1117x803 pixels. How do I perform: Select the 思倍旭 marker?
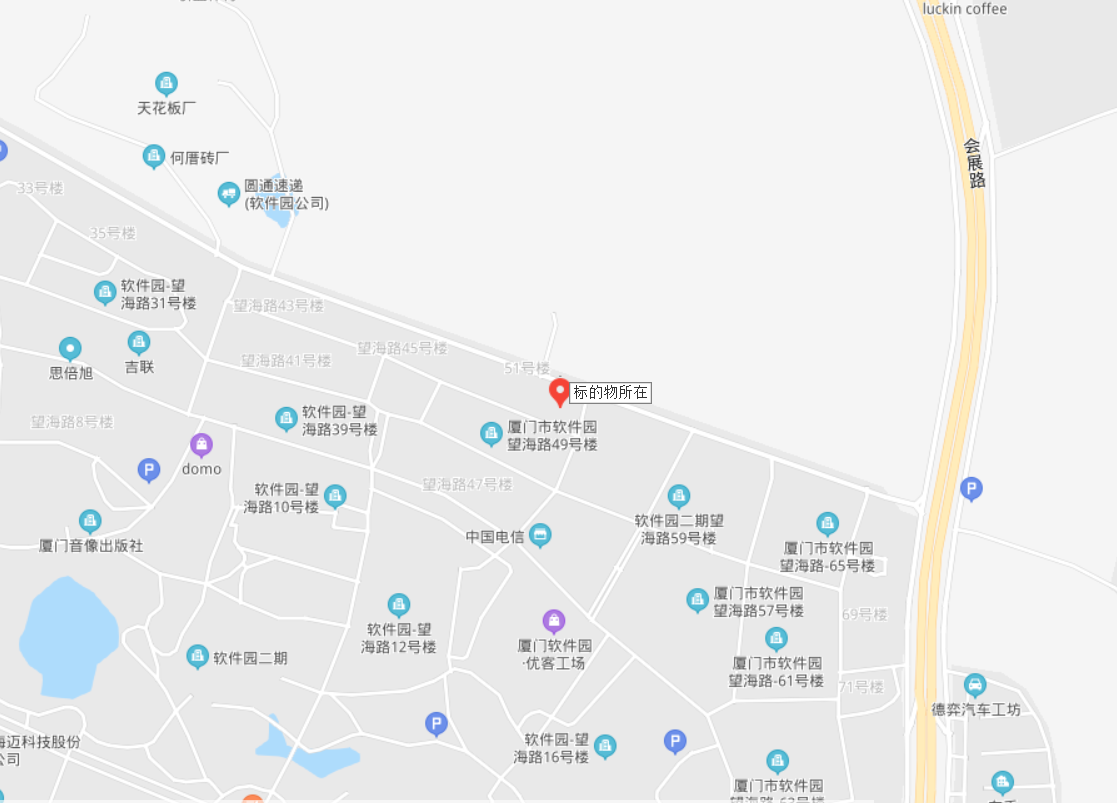coord(70,349)
